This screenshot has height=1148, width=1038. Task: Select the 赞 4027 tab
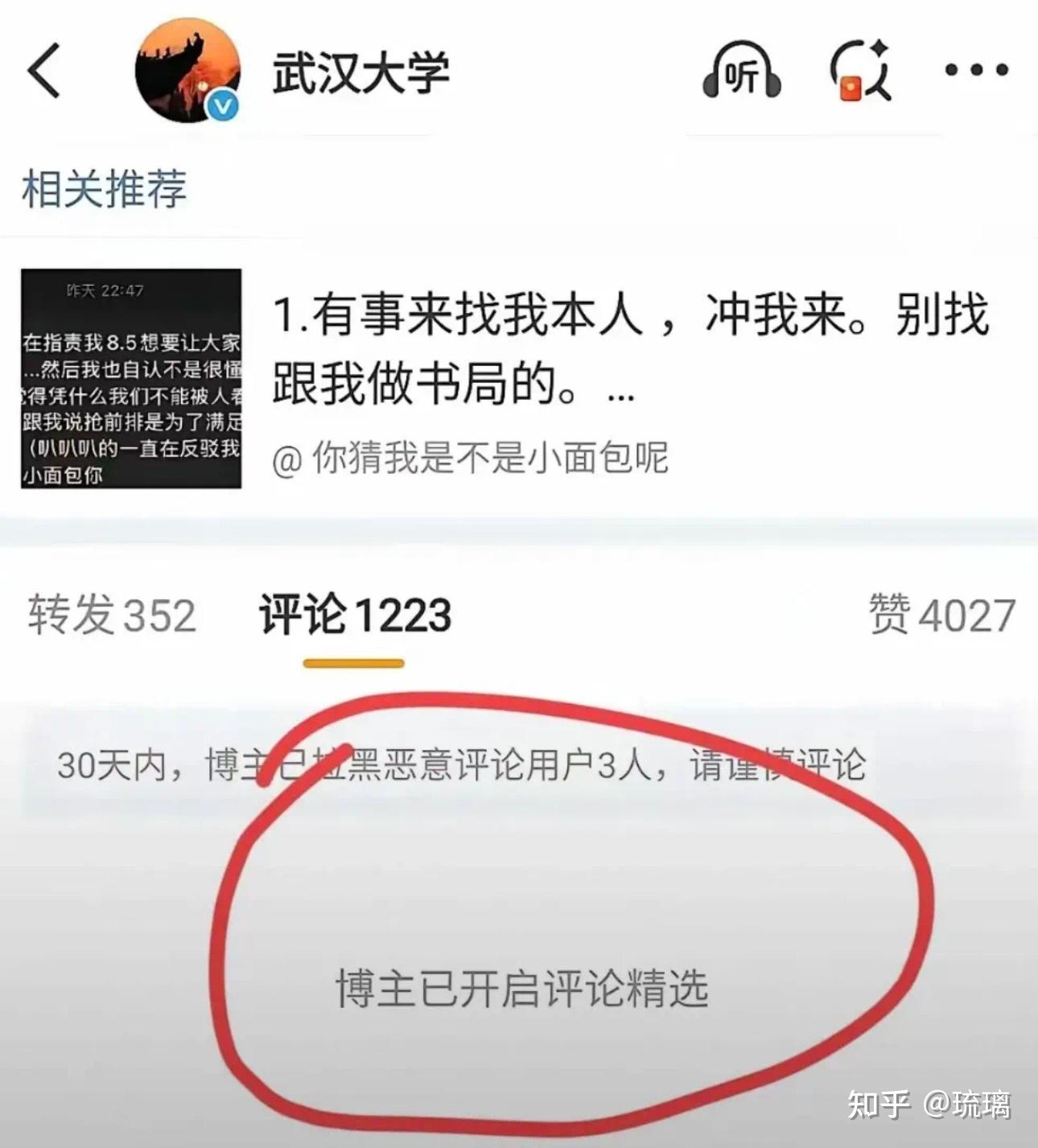click(x=938, y=614)
